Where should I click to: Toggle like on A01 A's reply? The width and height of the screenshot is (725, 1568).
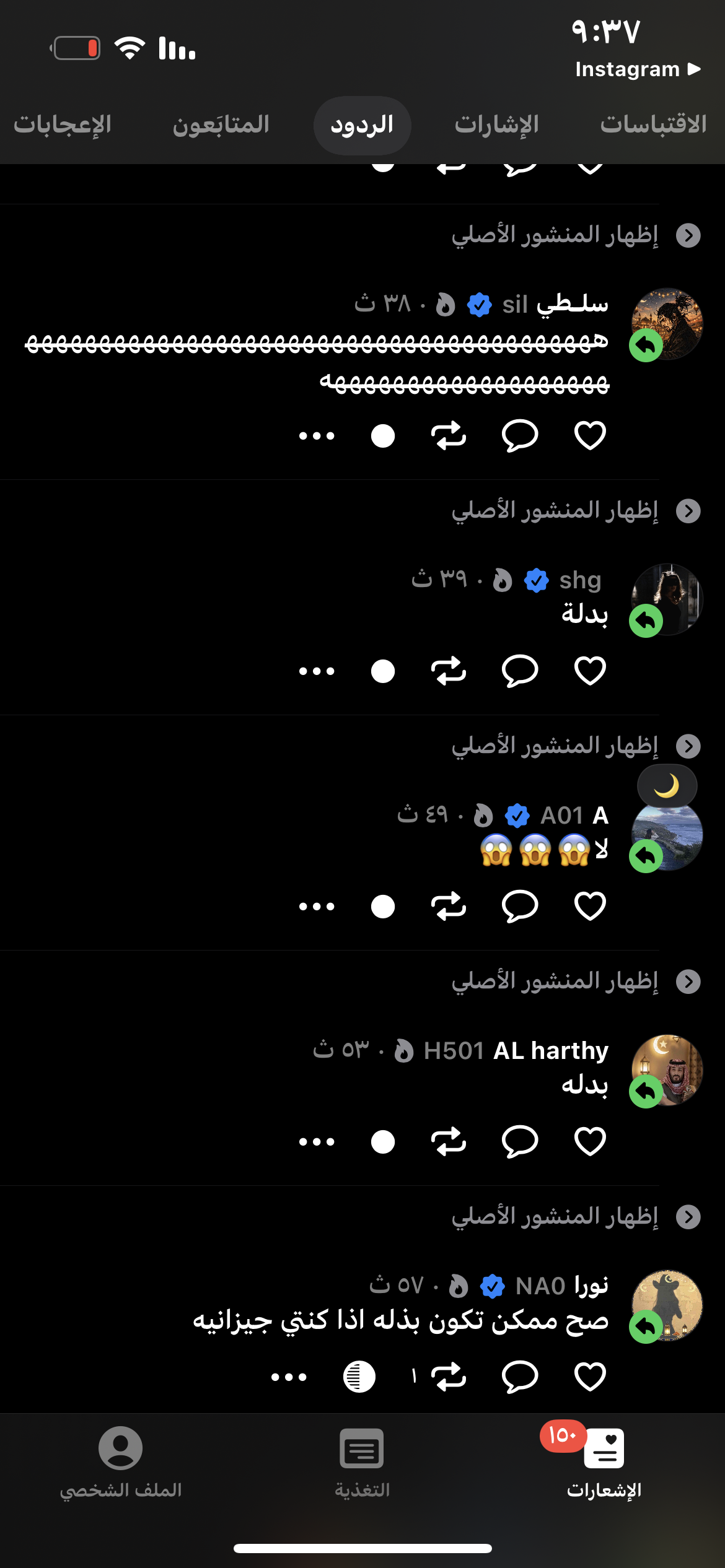click(x=589, y=906)
